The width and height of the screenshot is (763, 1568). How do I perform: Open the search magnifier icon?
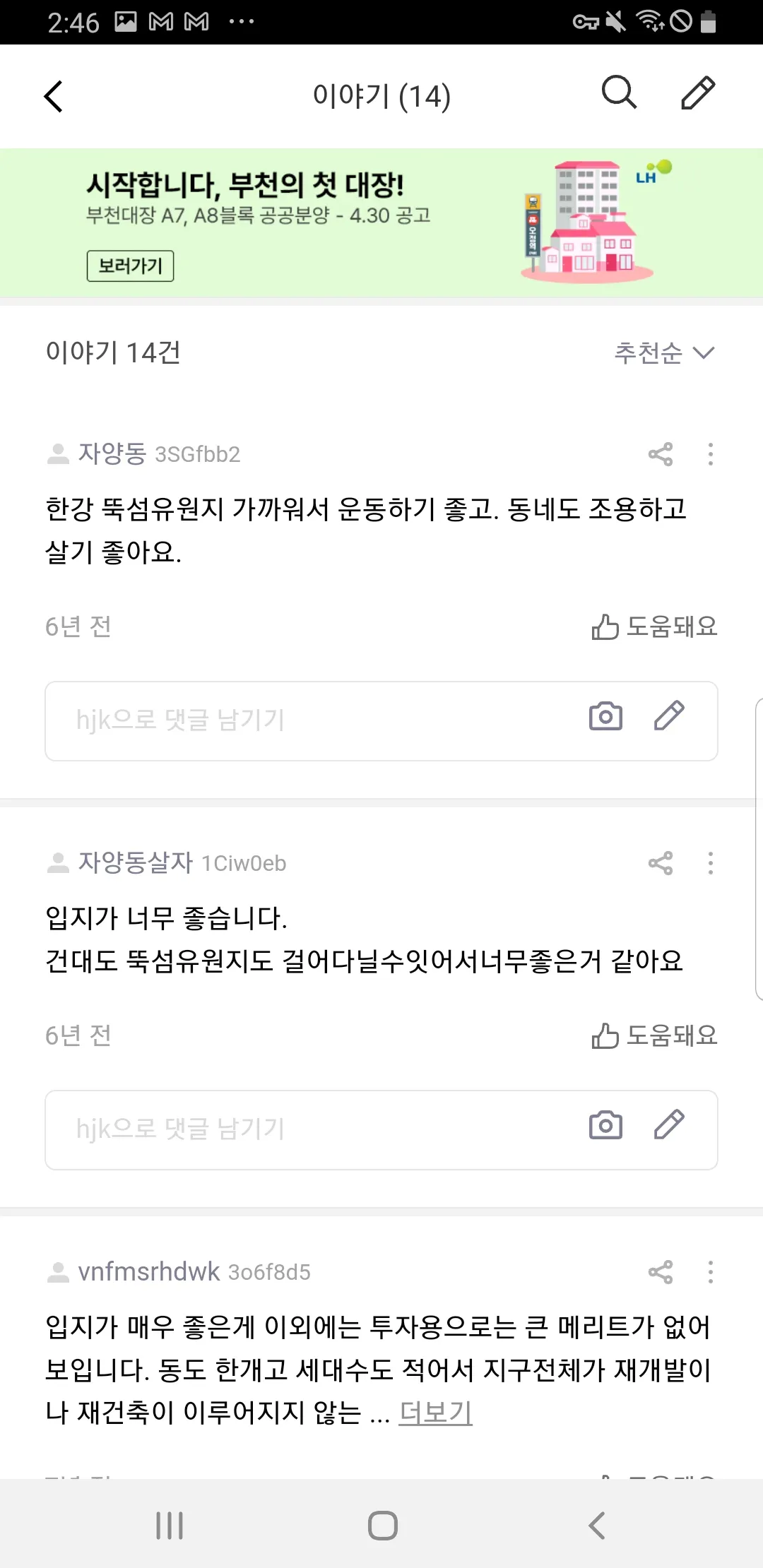619,93
